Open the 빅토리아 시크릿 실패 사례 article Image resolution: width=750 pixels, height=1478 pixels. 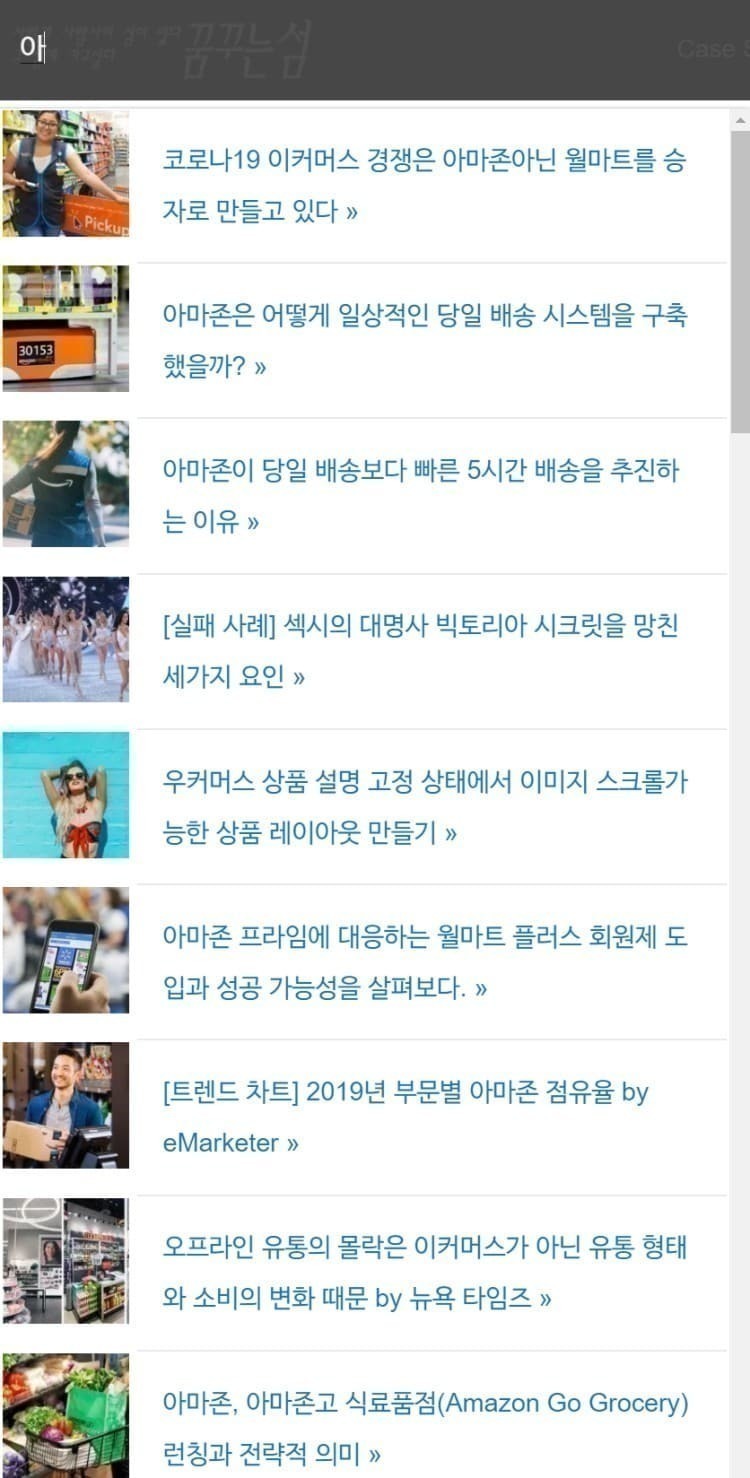click(x=420, y=651)
